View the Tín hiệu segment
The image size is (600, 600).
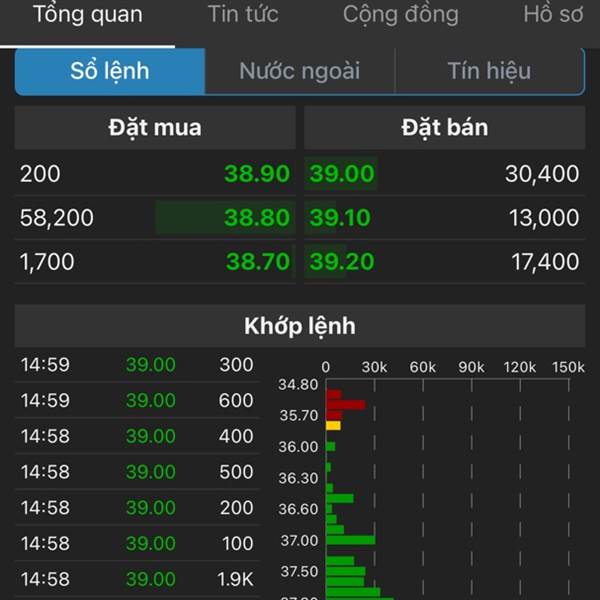489,71
